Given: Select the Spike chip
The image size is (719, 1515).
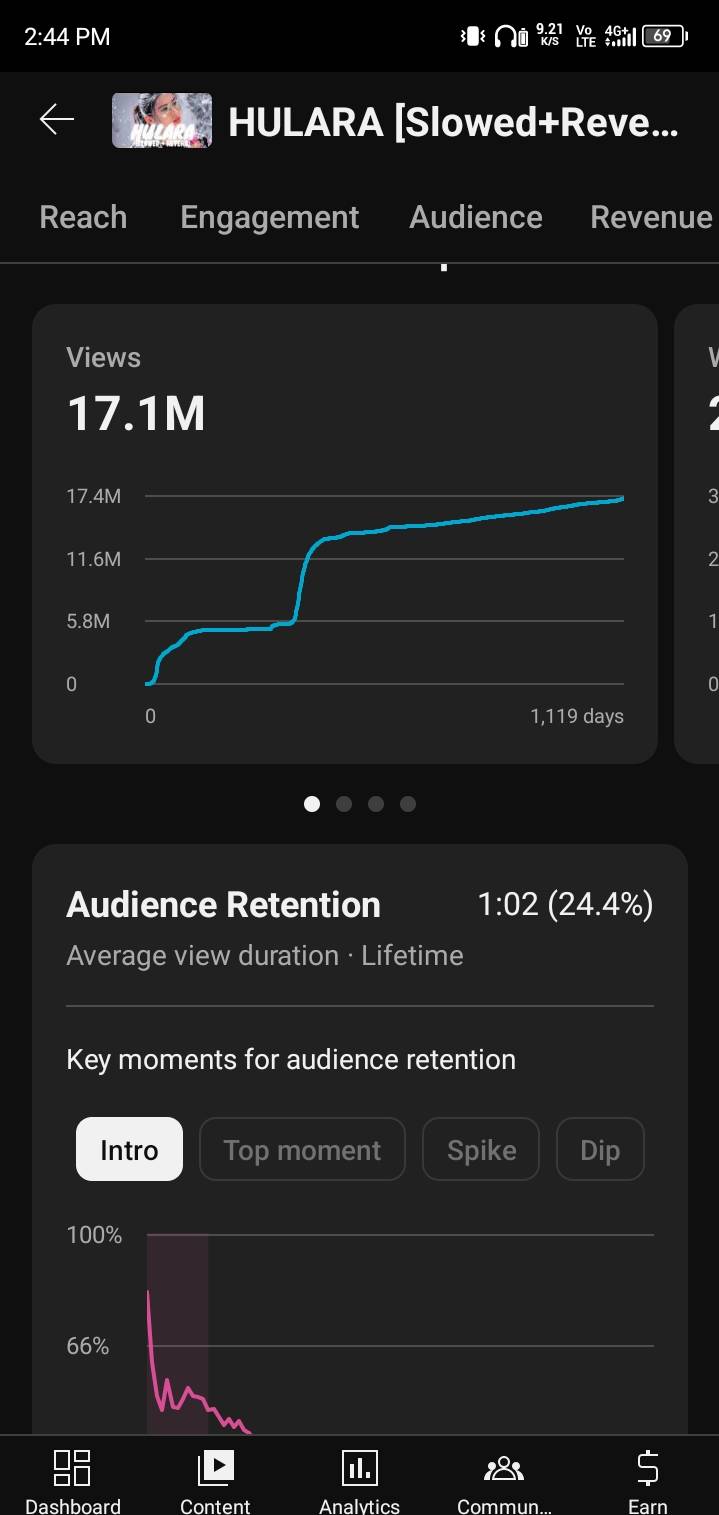Looking at the screenshot, I should (x=481, y=1149).
